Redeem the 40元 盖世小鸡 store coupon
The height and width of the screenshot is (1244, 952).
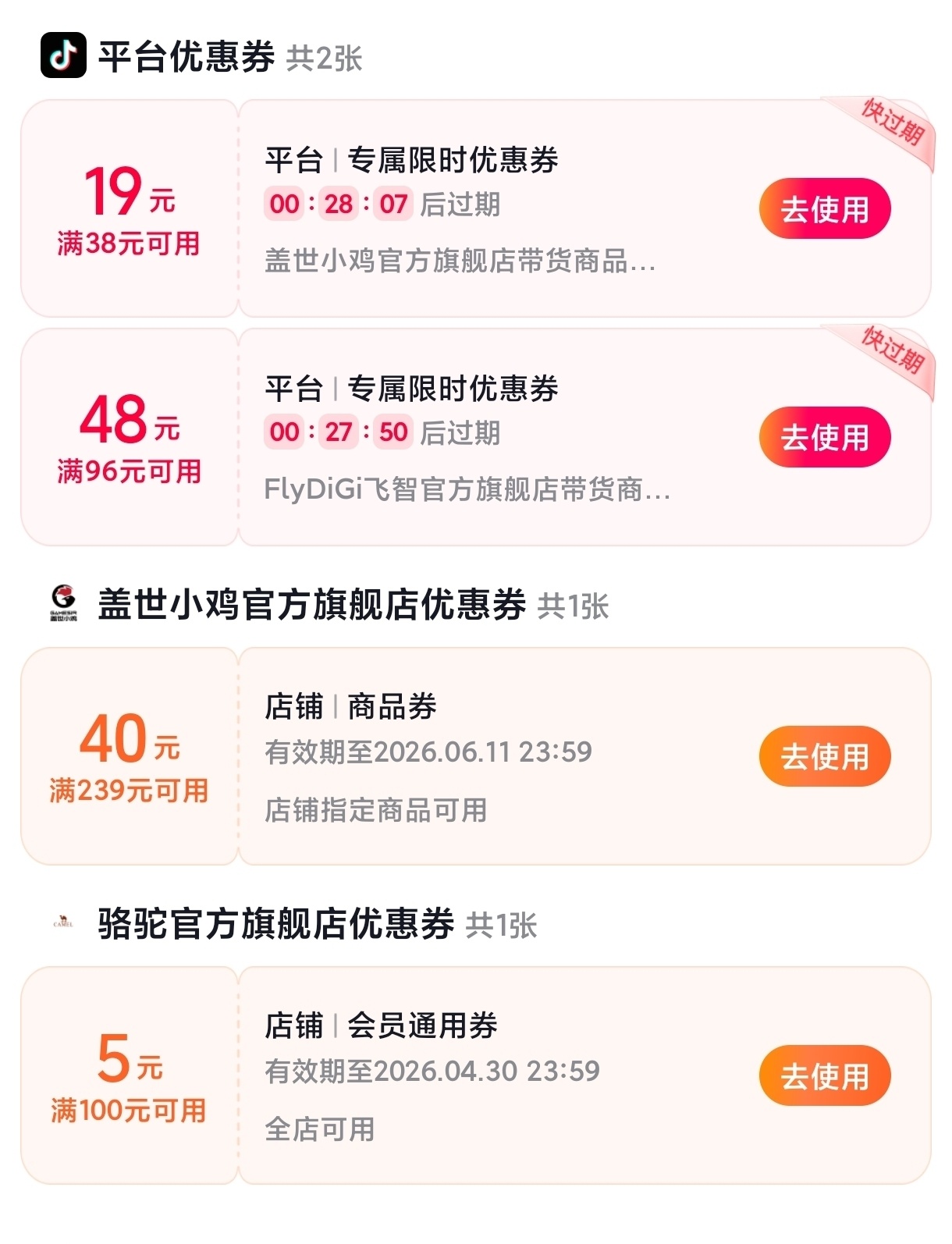824,756
